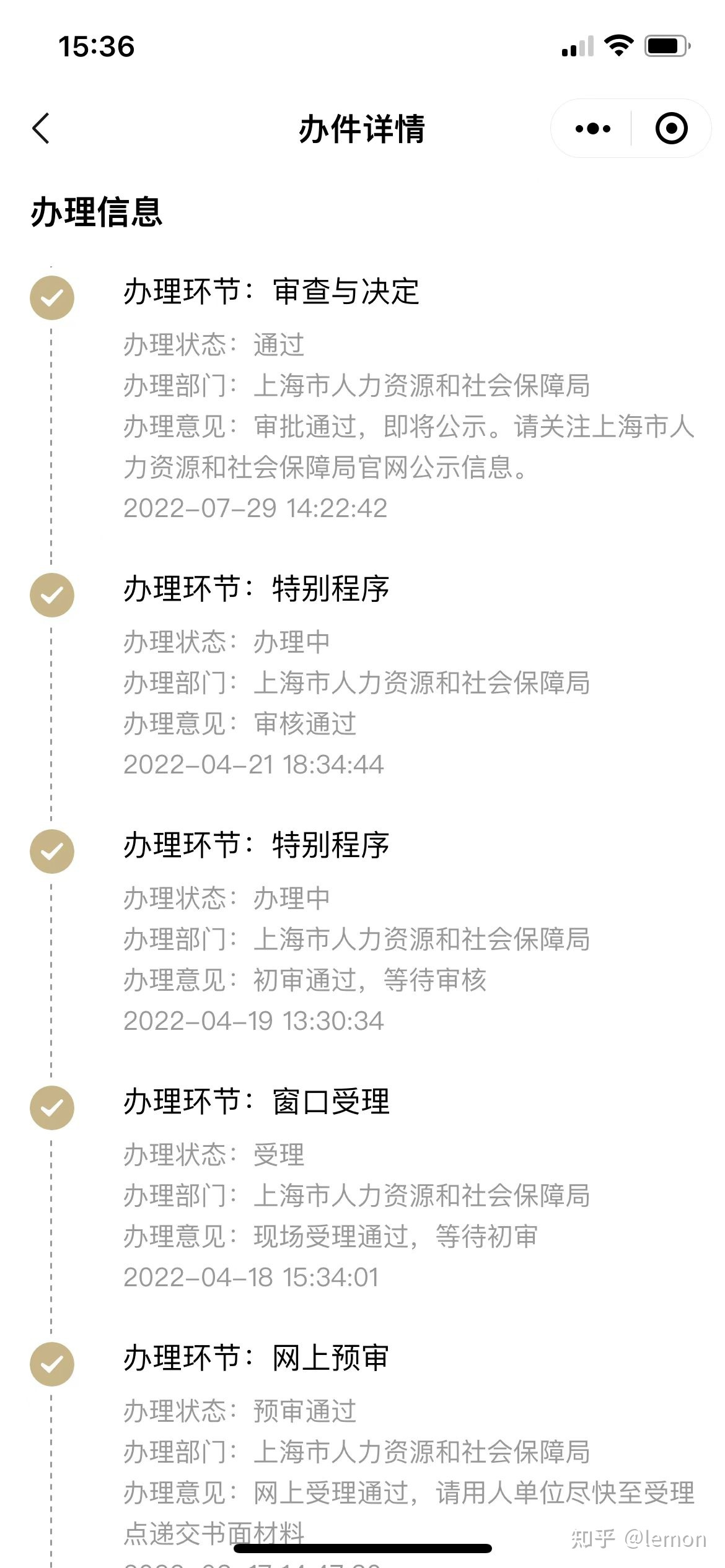Open the mini program more-options menu
This screenshot has width=725, height=1568.
[592, 129]
